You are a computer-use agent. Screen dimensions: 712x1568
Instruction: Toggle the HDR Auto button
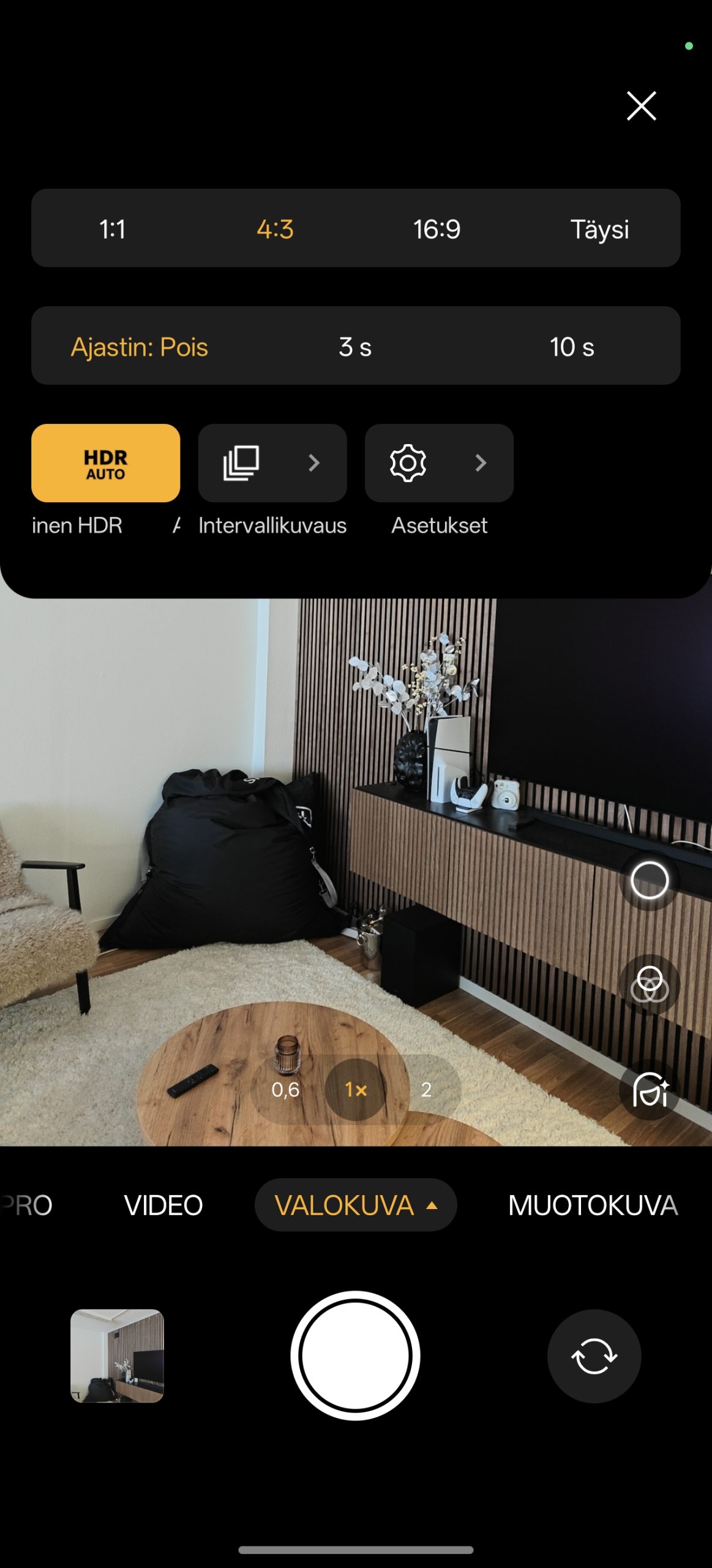(x=105, y=463)
